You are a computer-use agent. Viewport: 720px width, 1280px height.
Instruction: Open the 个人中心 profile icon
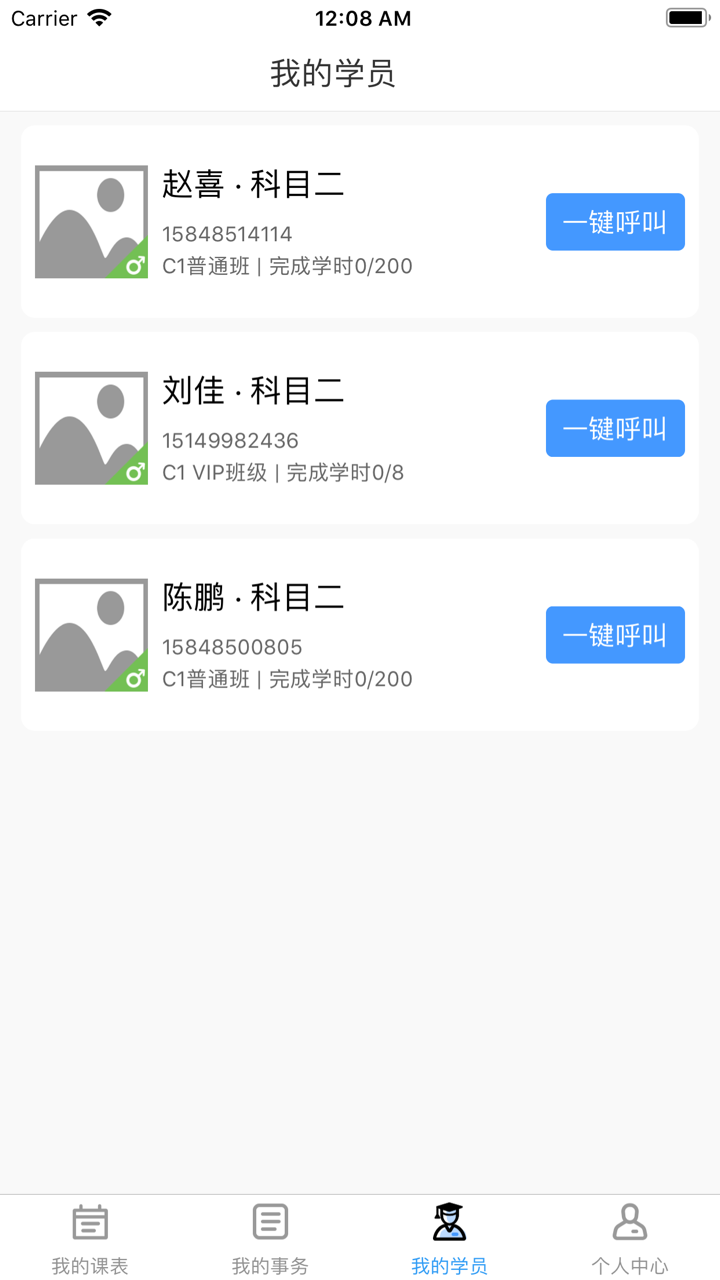click(x=629, y=1221)
